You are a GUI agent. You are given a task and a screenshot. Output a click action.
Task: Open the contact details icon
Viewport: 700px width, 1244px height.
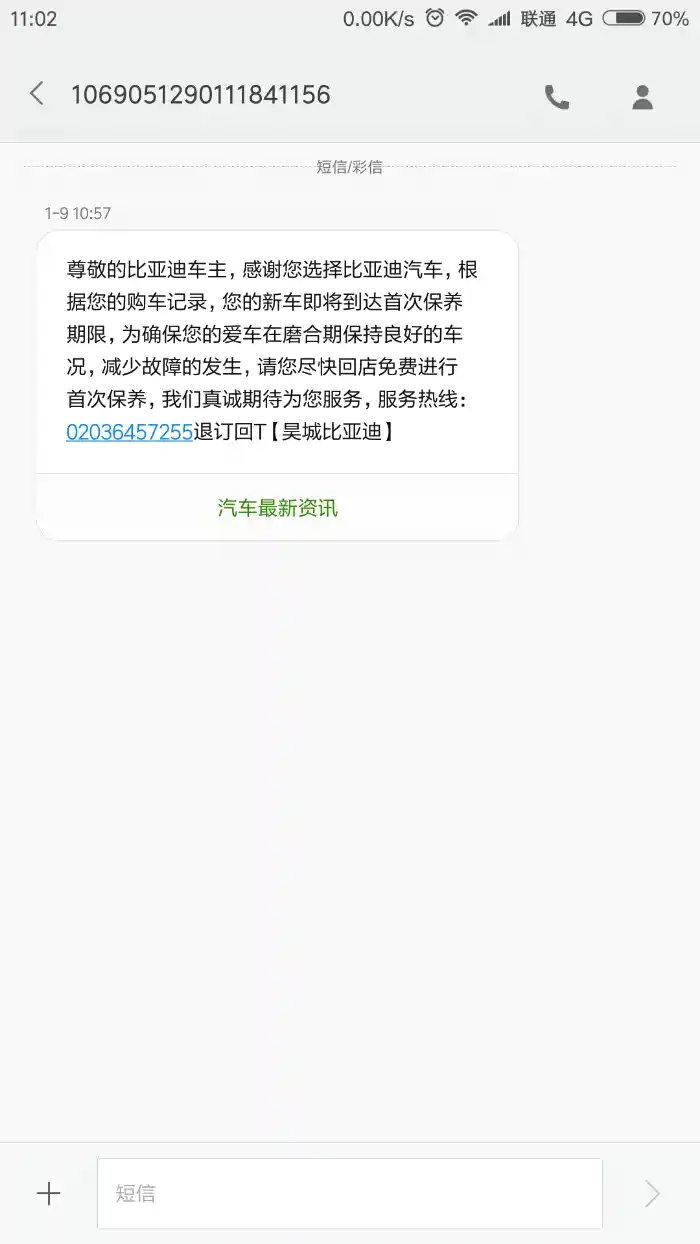[642, 96]
